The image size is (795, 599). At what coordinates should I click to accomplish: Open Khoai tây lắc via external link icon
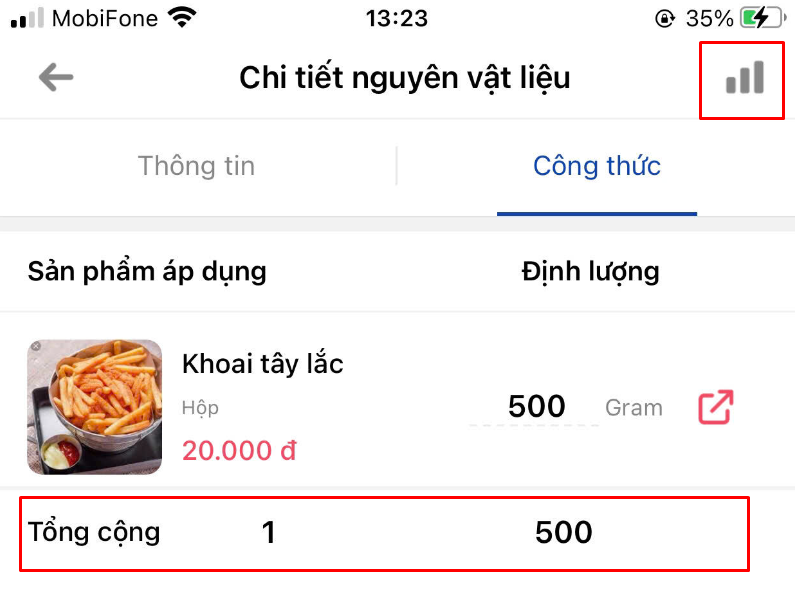point(716,407)
